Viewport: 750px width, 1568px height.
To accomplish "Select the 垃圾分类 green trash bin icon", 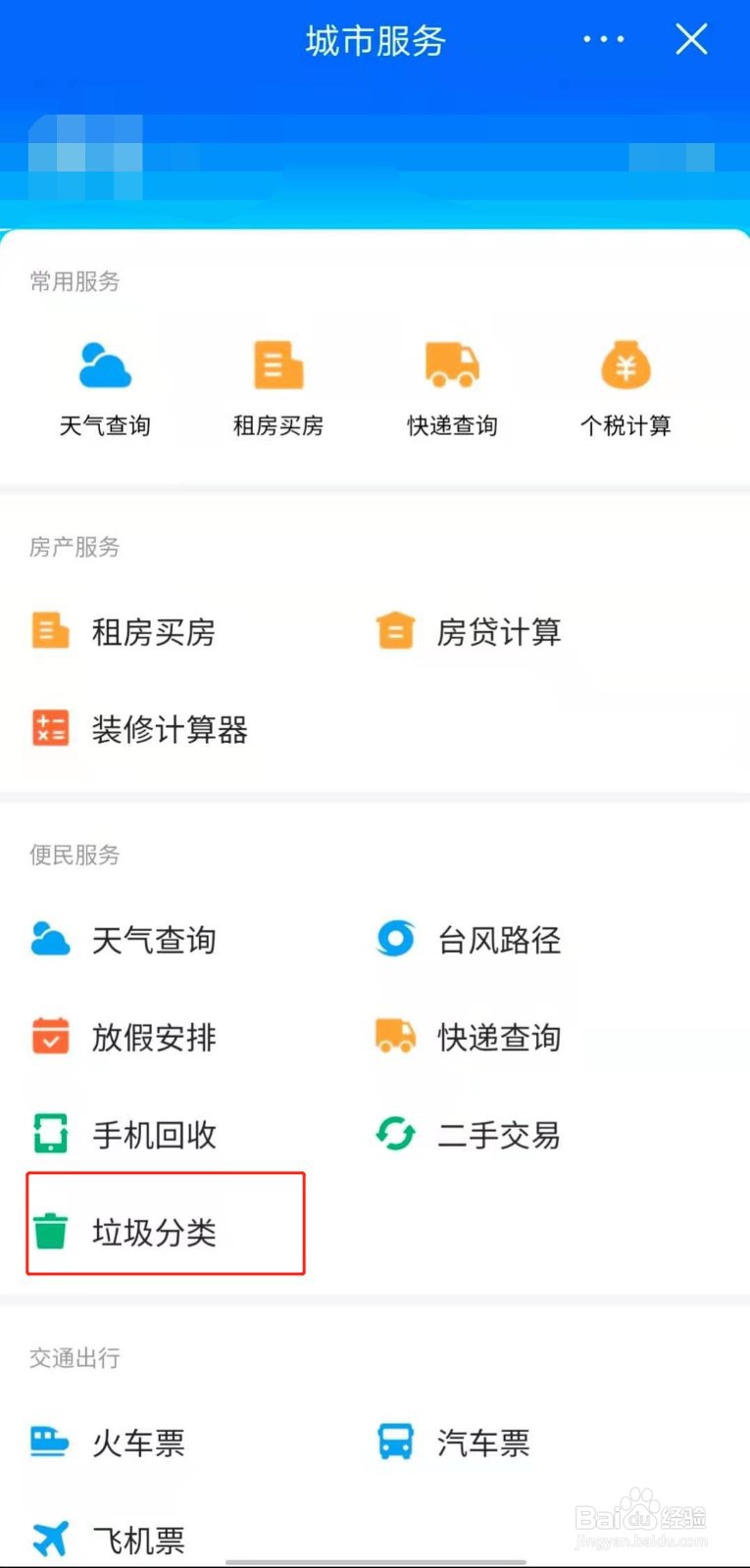I will coord(52,1232).
